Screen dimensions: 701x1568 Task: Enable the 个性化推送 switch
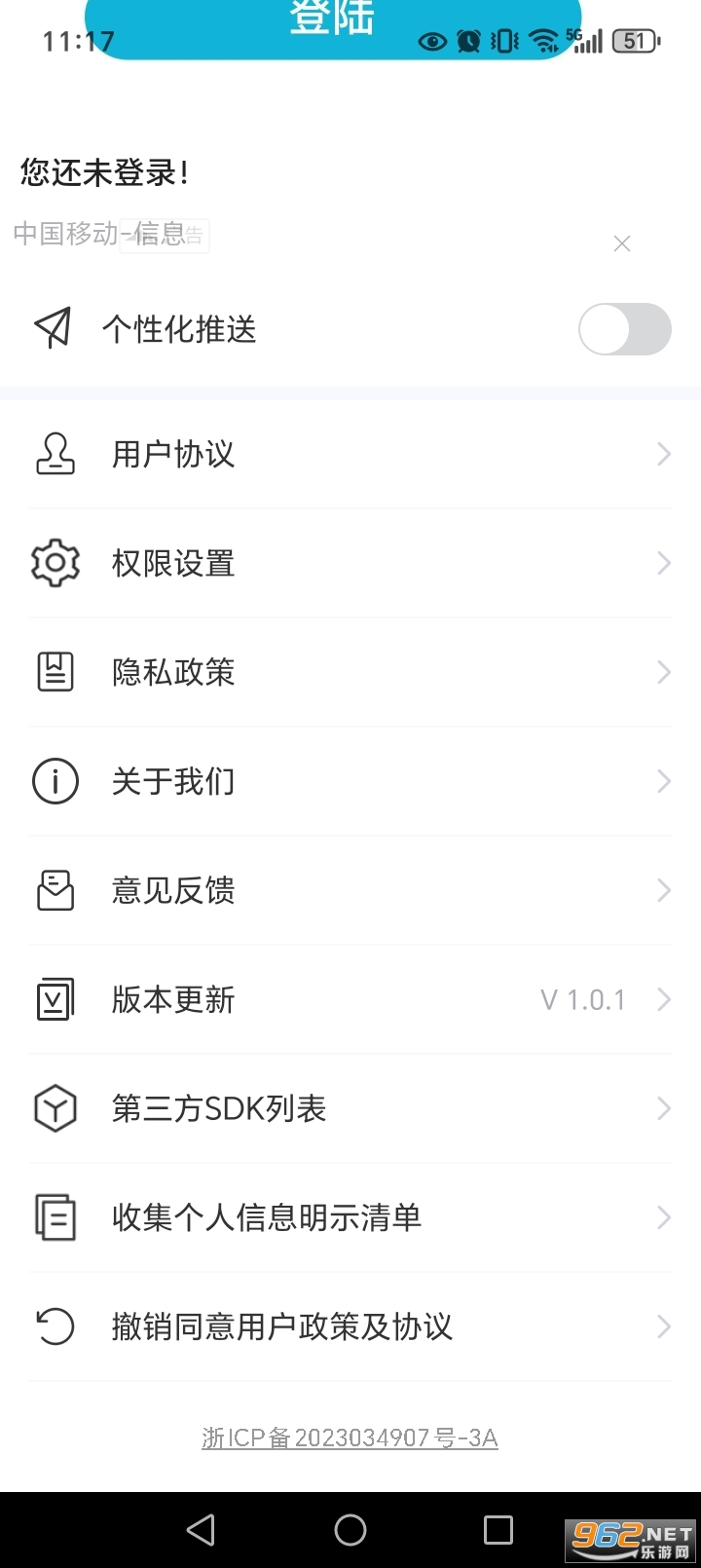[x=624, y=328]
